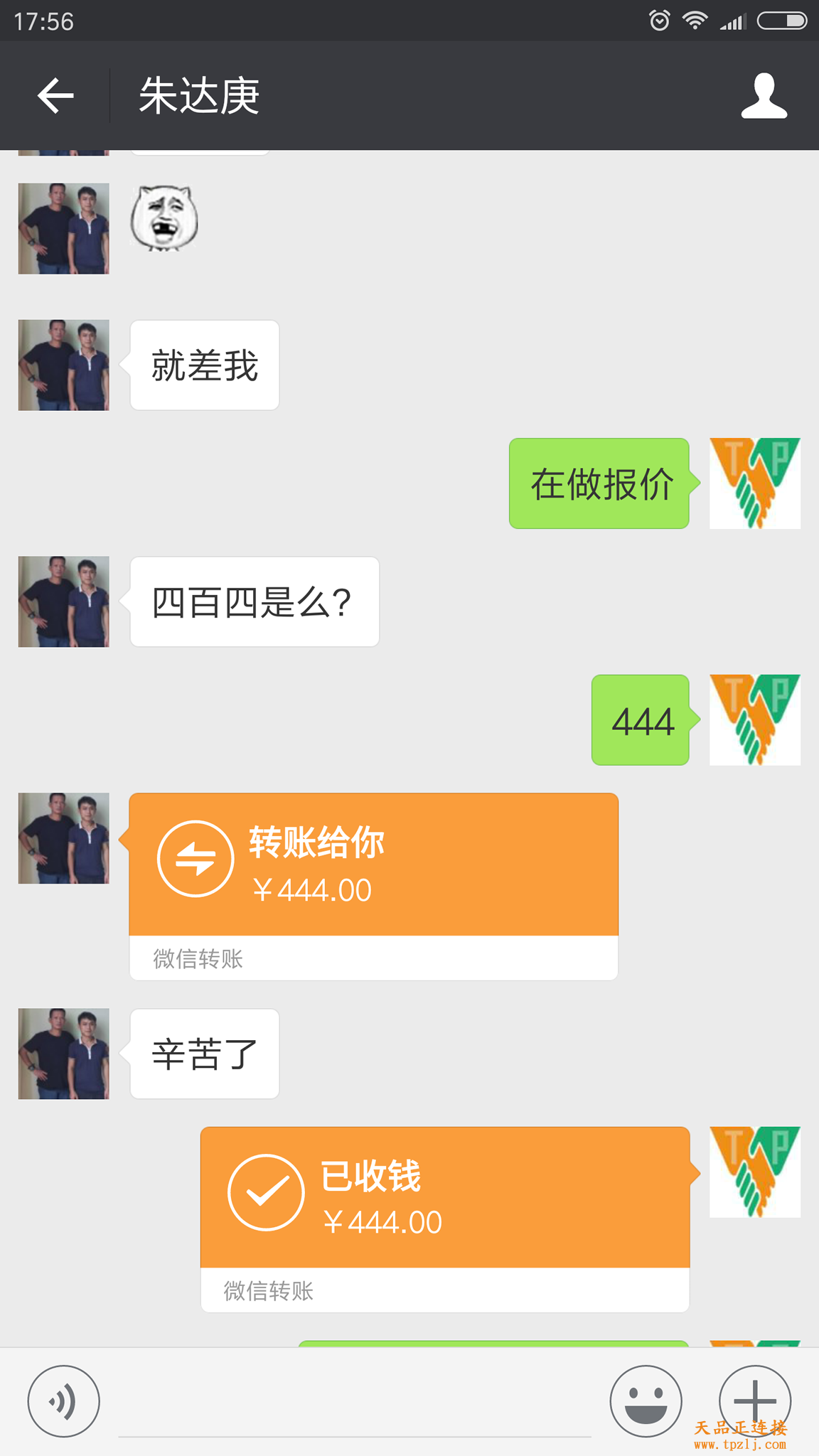View the crying face sticker
The height and width of the screenshot is (1456, 819).
[x=164, y=219]
